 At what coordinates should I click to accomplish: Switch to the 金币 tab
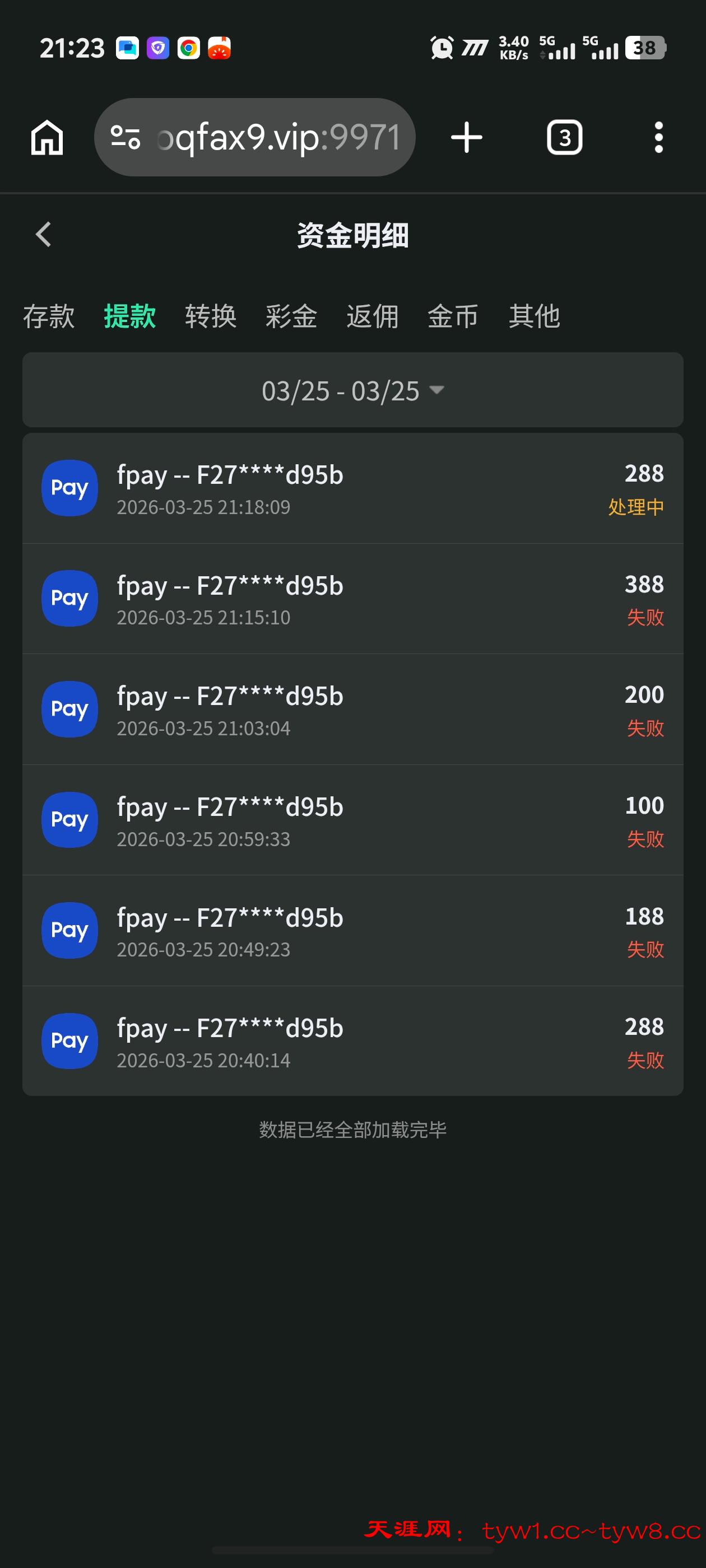pos(453,316)
